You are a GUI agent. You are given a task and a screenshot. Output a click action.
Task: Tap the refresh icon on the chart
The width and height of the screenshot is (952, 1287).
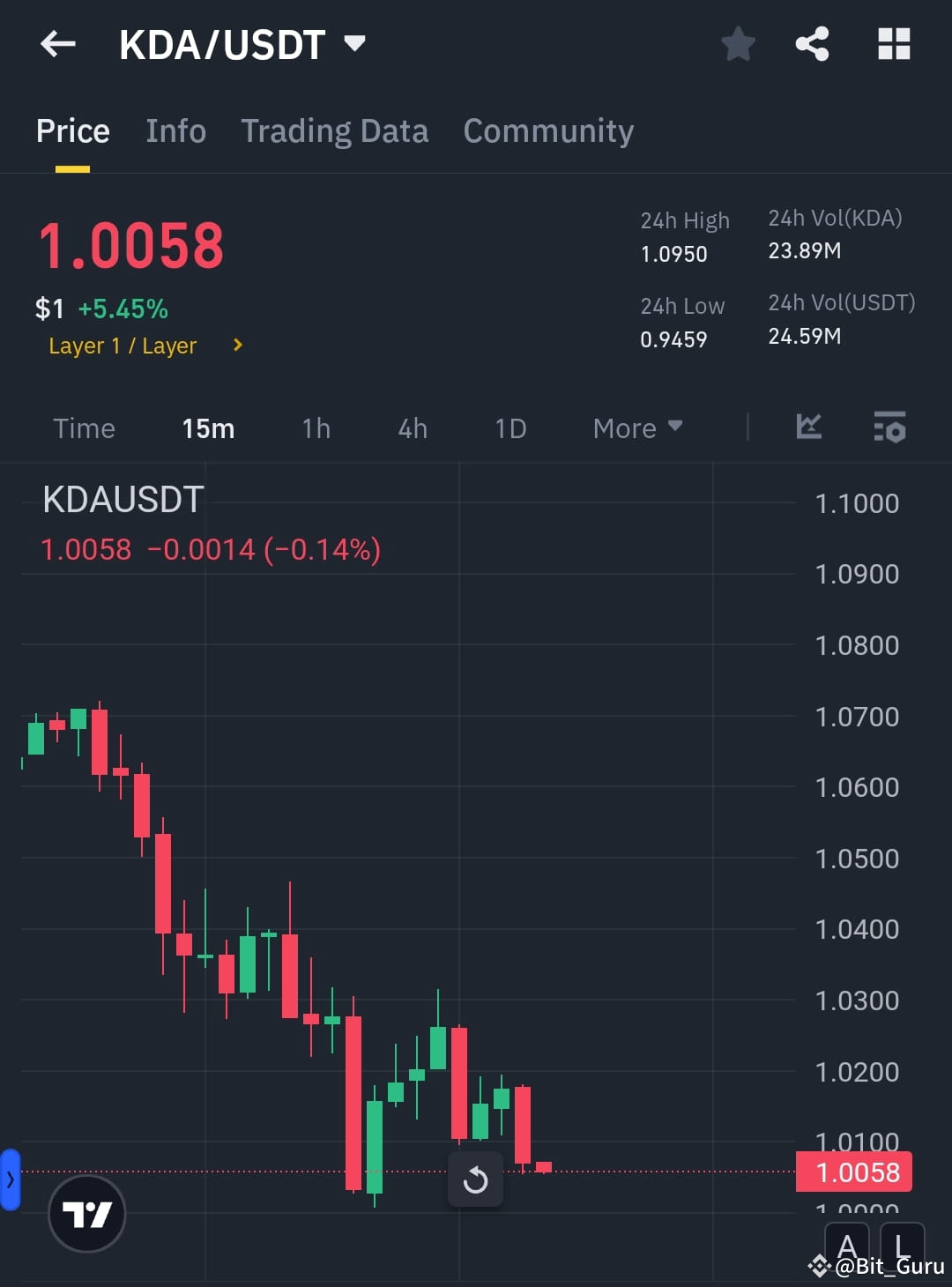(x=475, y=1179)
